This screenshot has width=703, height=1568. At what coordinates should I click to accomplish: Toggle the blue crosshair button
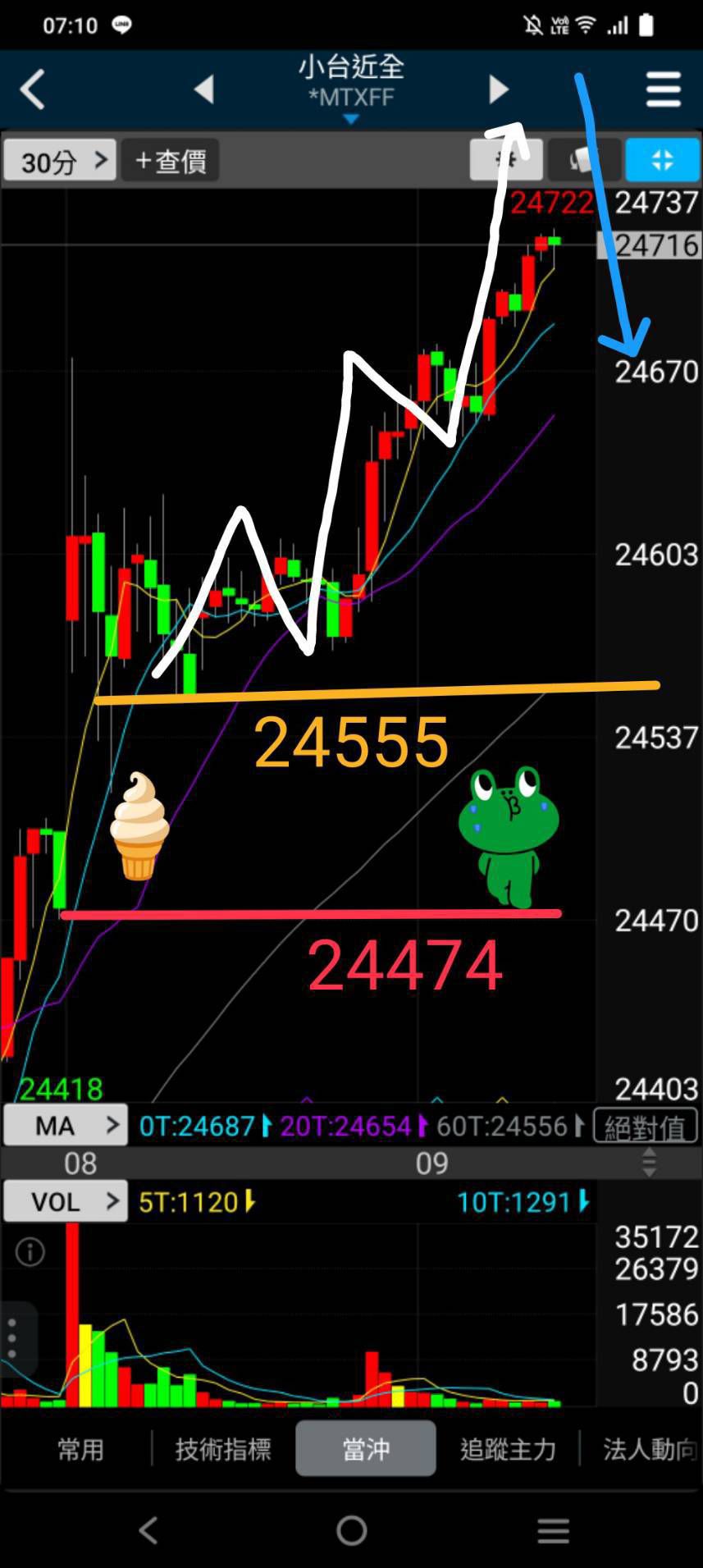pos(662,159)
